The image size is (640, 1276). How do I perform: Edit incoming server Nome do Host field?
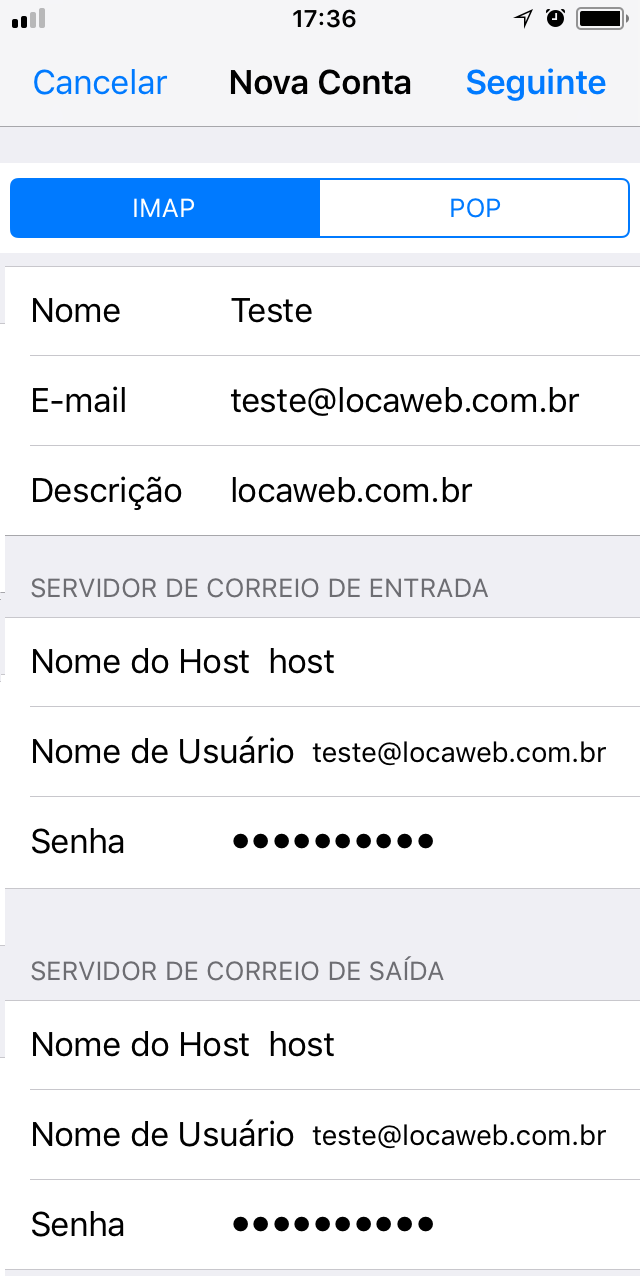coord(320,662)
